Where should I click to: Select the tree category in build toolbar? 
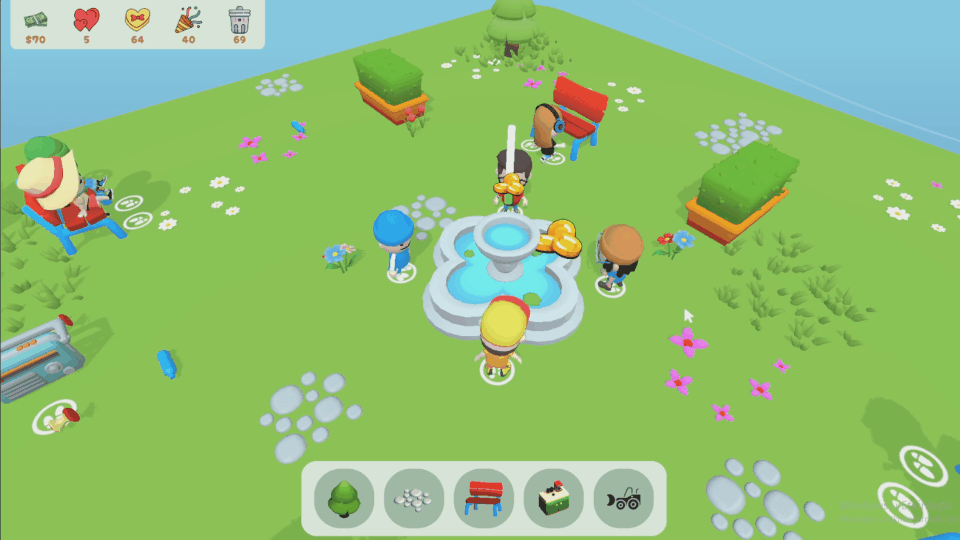344,498
